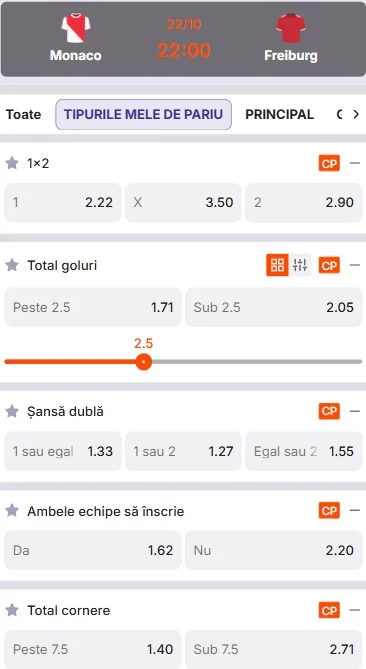Open CP badge for Șansă dublă
366x669 pixels.
point(329,411)
